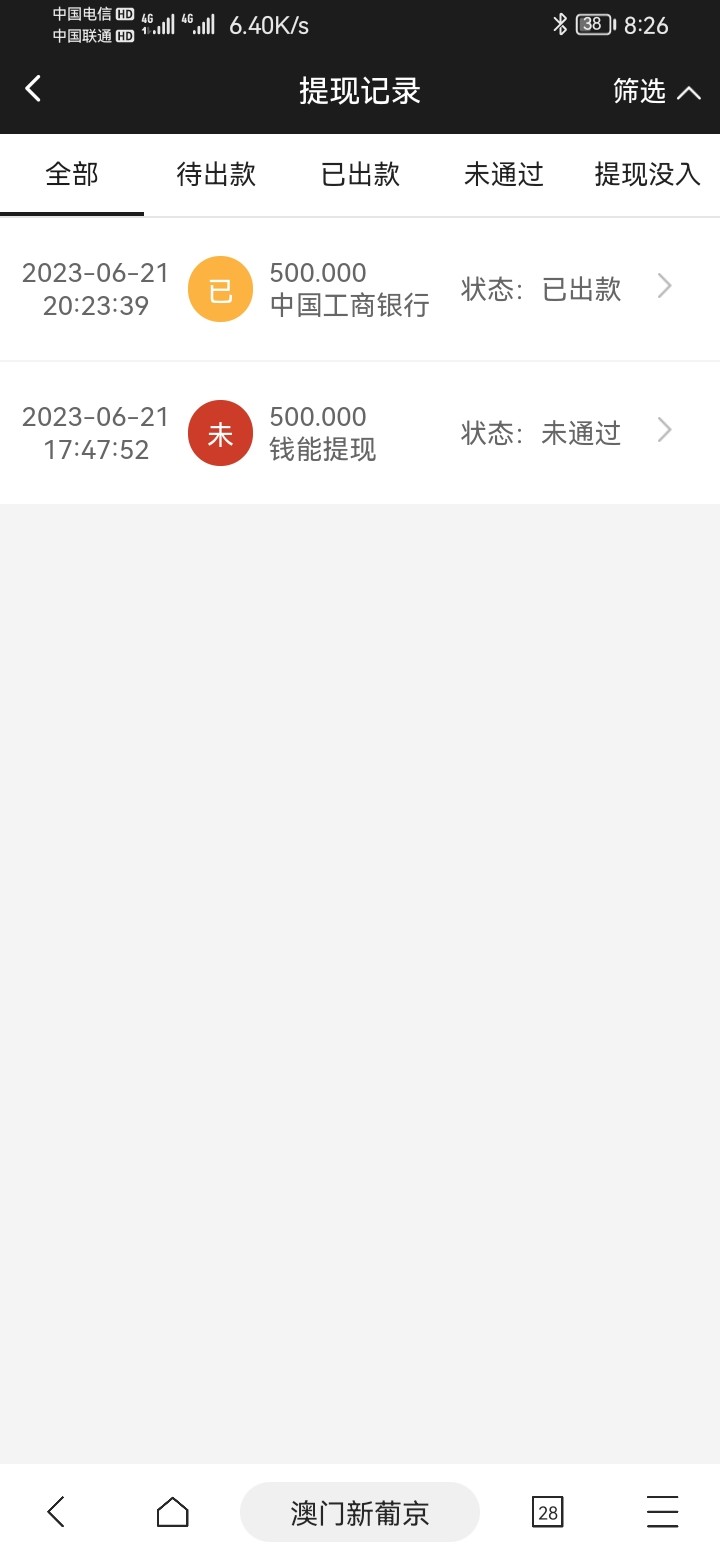Viewport: 720px width, 1560px height.
Task: Open the browser hamburger menu
Action: (662, 1512)
